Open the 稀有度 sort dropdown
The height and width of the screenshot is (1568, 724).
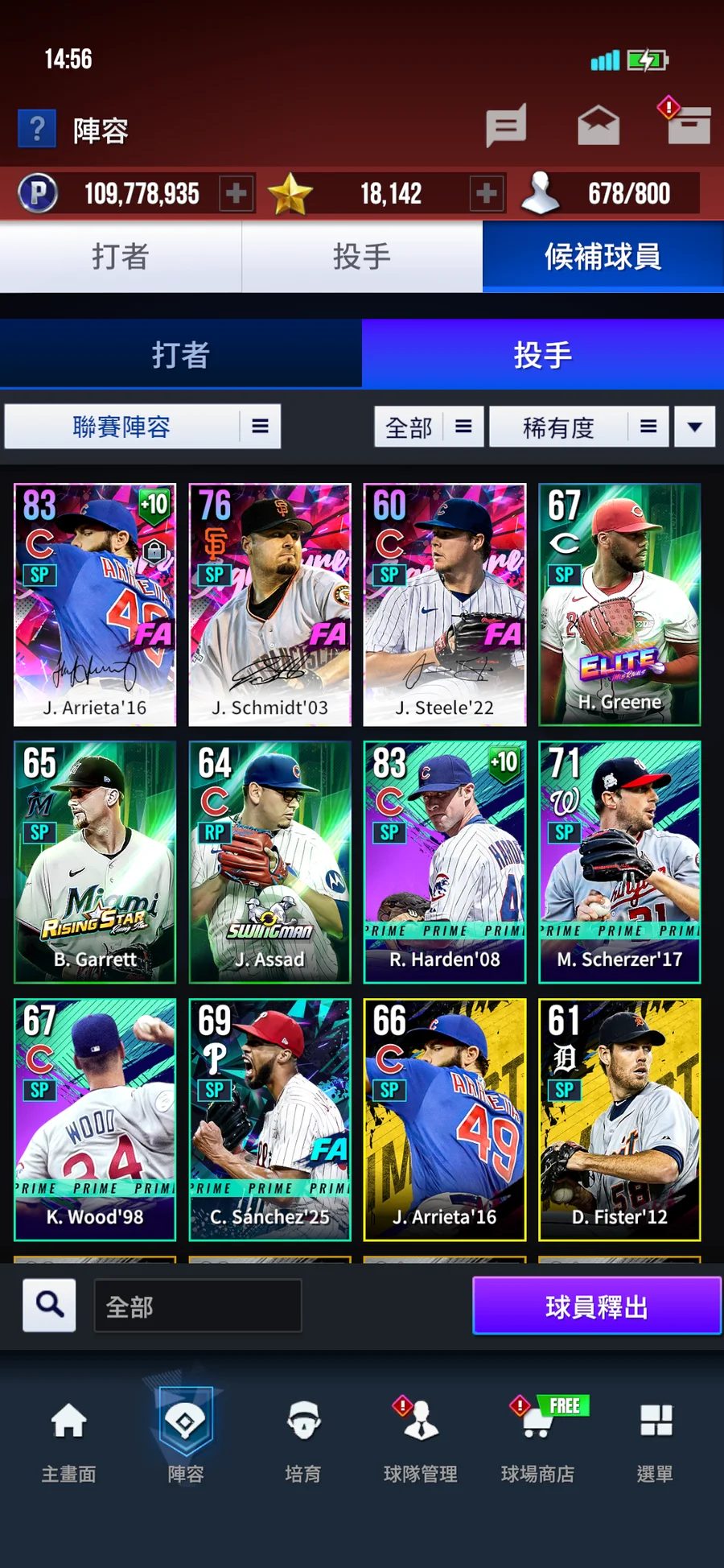tap(578, 427)
